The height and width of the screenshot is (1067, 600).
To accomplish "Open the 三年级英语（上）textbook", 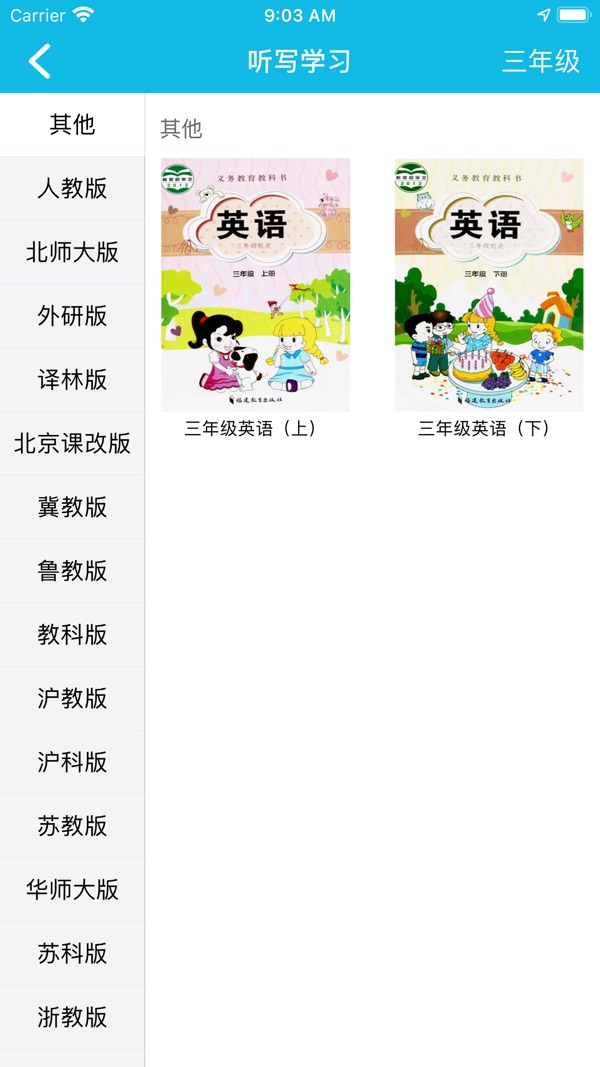I will (x=255, y=285).
